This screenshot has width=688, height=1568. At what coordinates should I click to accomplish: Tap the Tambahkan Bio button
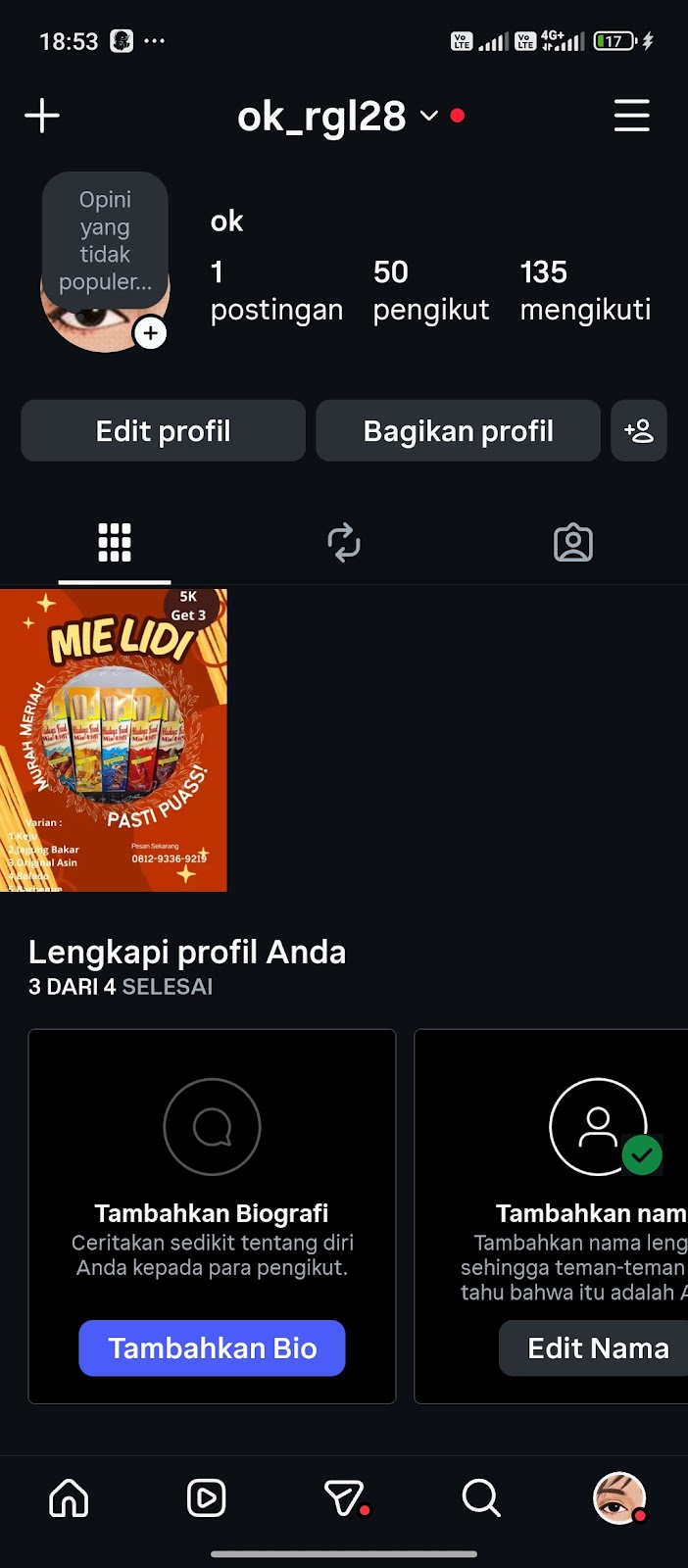click(212, 1348)
